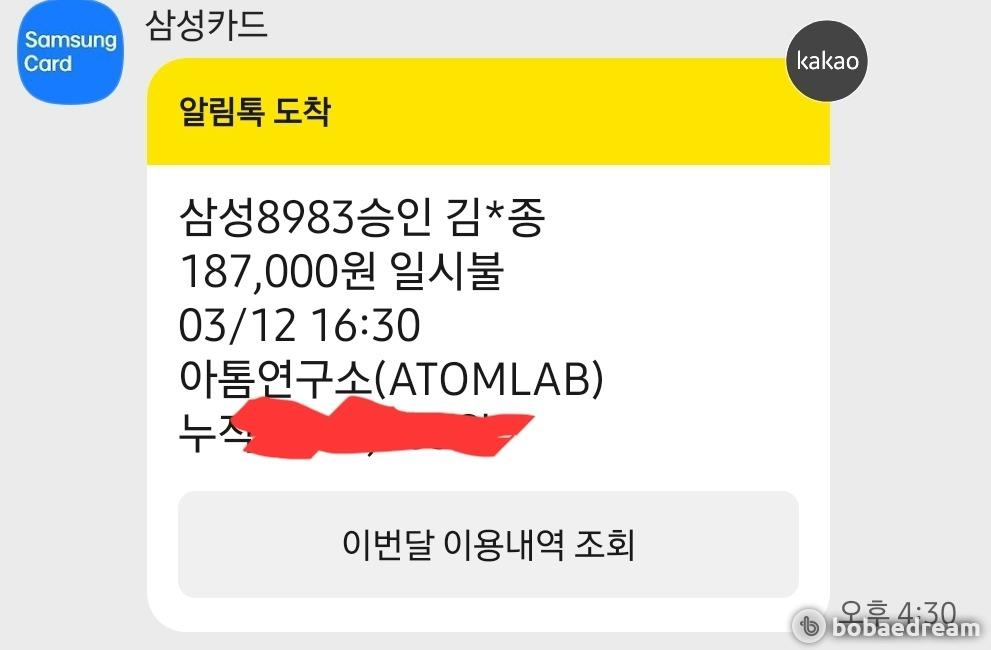Tap the 이번달 이용내역 조회 button

pyautogui.click(x=488, y=545)
